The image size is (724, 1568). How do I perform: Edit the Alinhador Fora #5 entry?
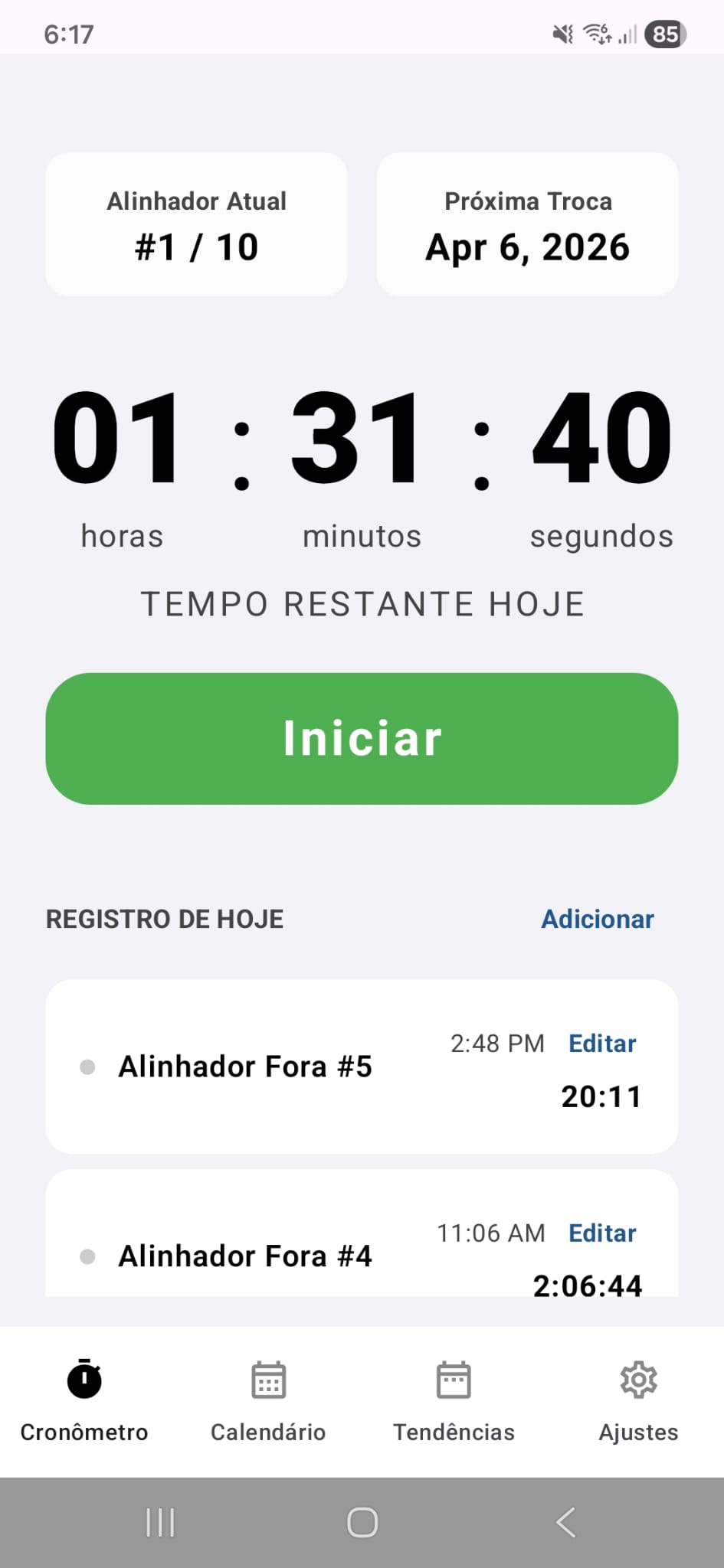pyautogui.click(x=602, y=1044)
